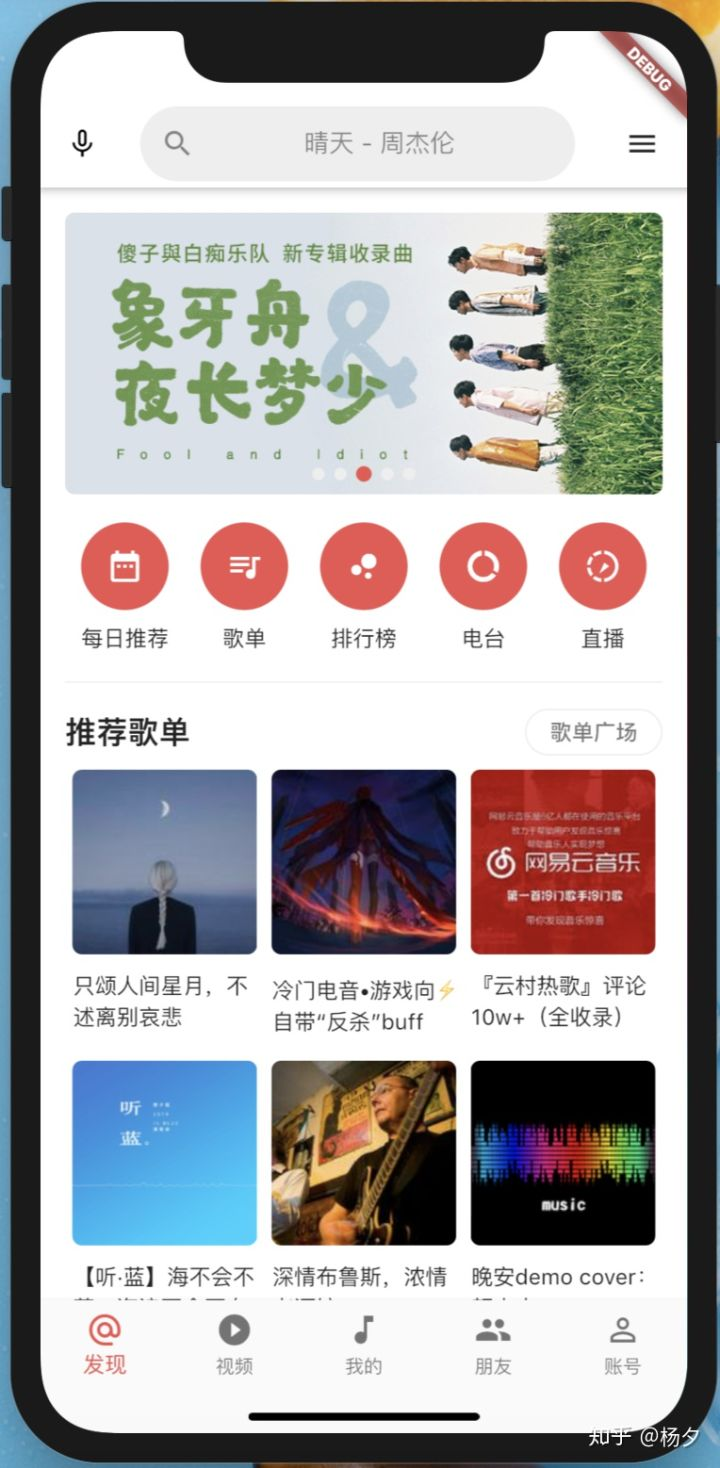
Task: Open the hamburger menu
Action: point(641,144)
